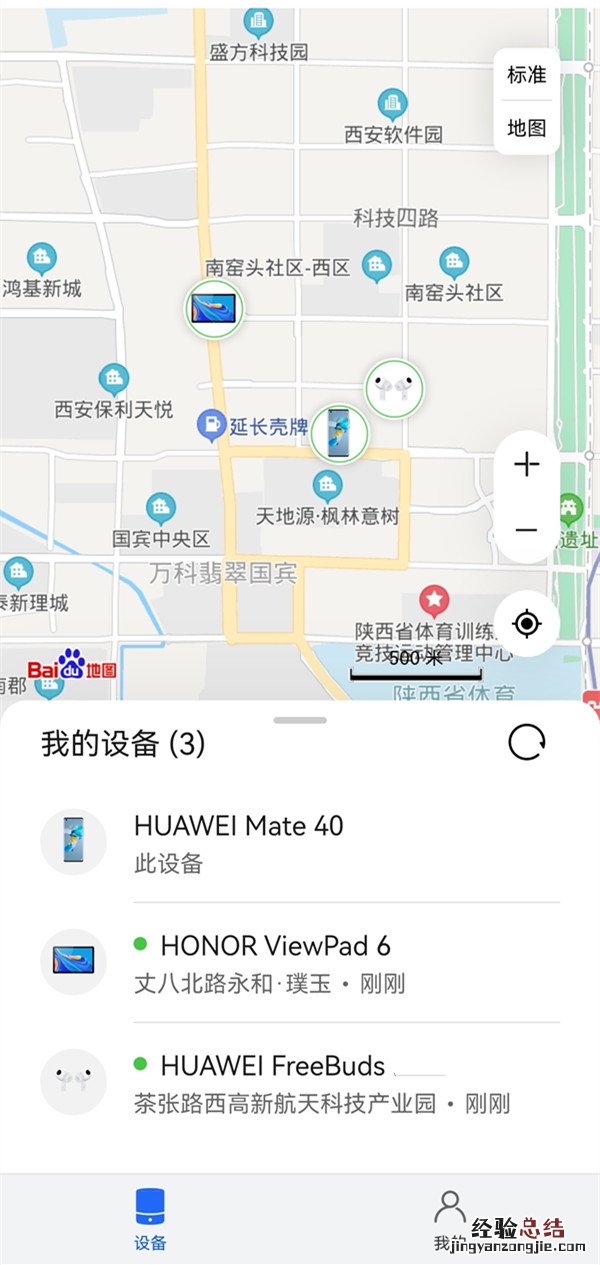The image size is (600, 1265).
Task: Open HUAWEI Mate 40 device details
Action: pyautogui.click(x=300, y=841)
